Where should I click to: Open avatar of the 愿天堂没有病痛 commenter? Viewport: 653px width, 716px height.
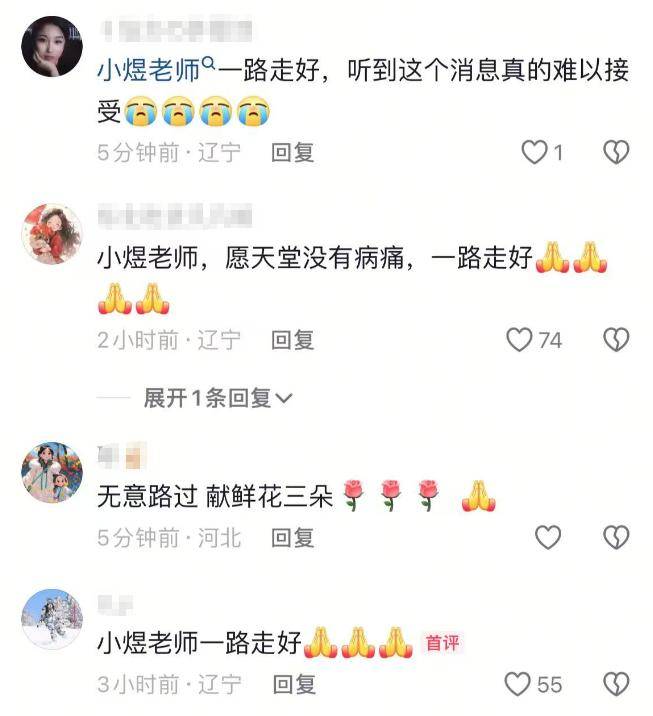pyautogui.click(x=51, y=233)
